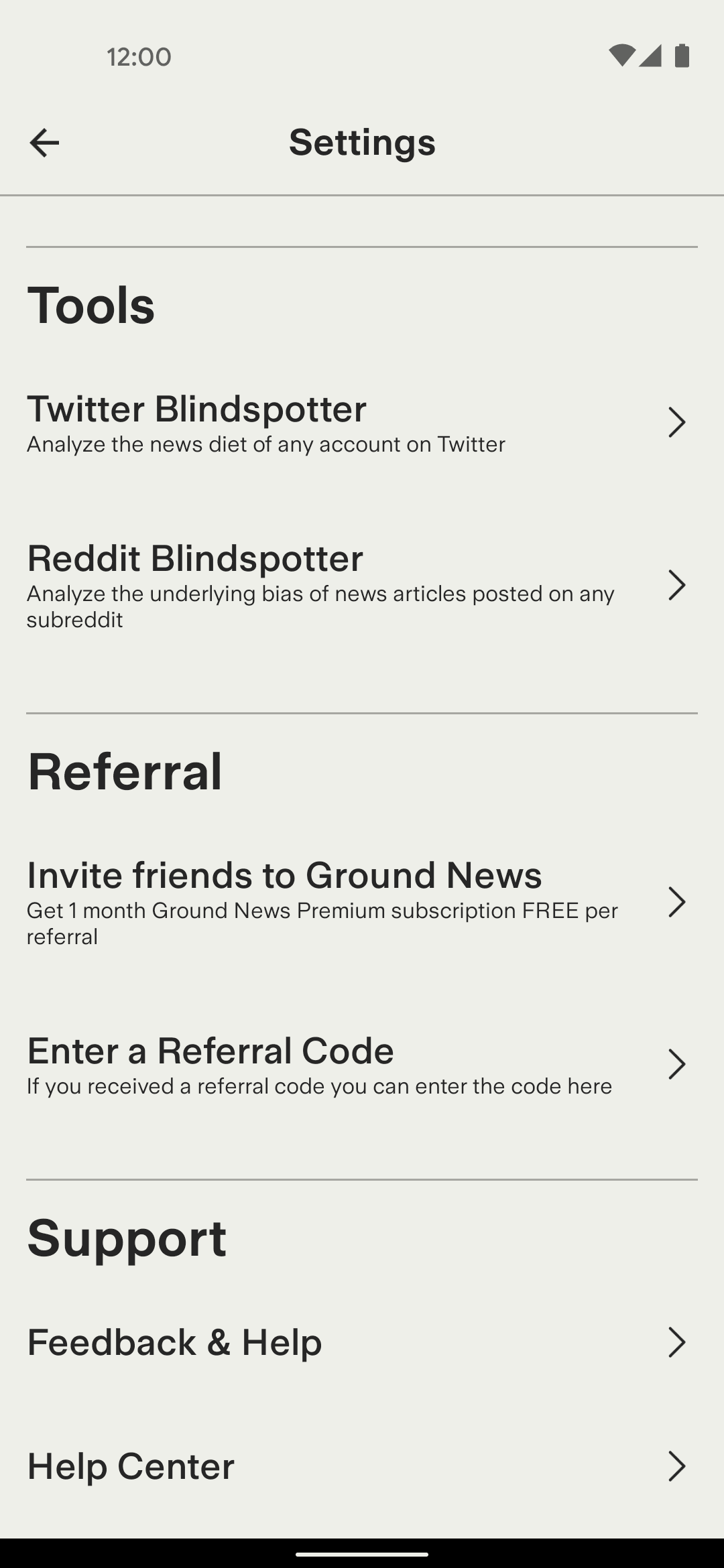
Task: Visit the Help Center
Action: (361, 1466)
